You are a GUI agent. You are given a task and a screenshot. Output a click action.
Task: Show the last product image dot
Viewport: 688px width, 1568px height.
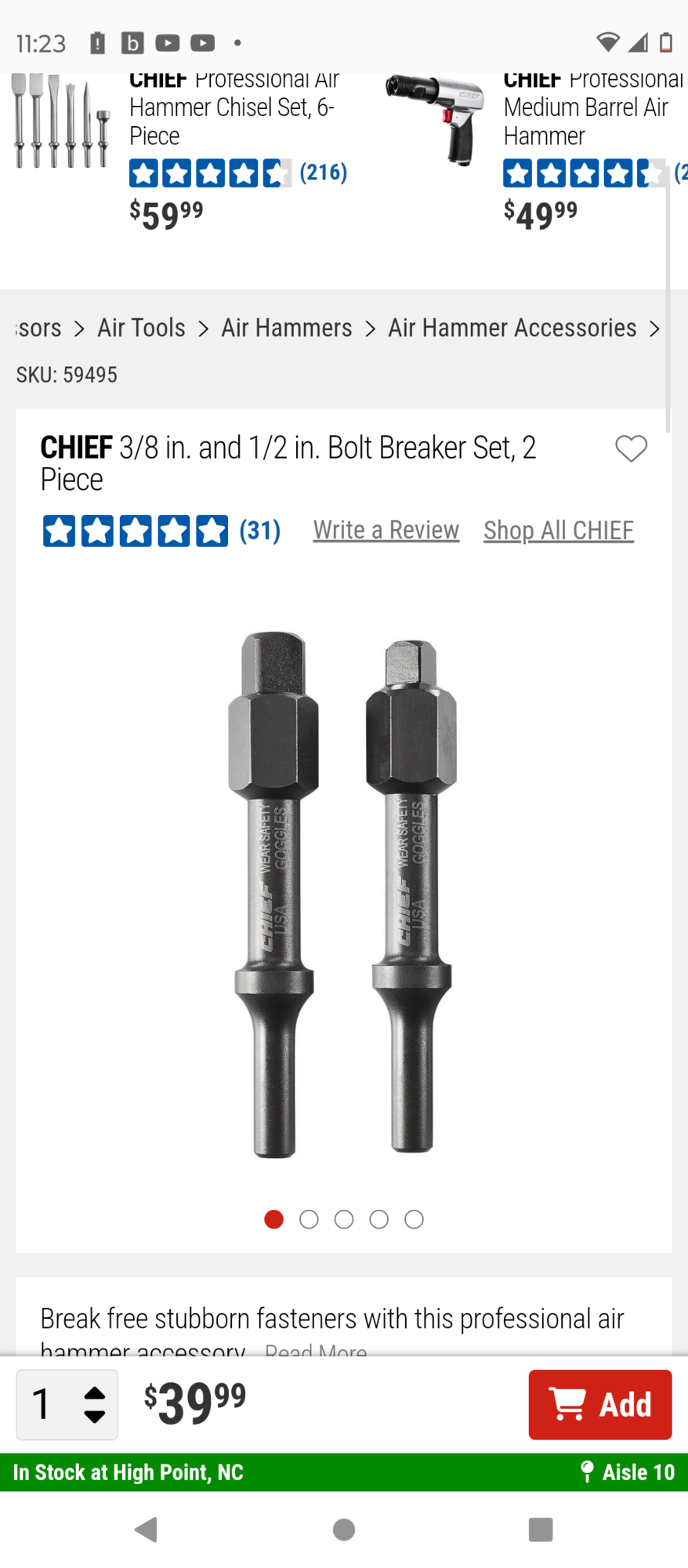414,1219
